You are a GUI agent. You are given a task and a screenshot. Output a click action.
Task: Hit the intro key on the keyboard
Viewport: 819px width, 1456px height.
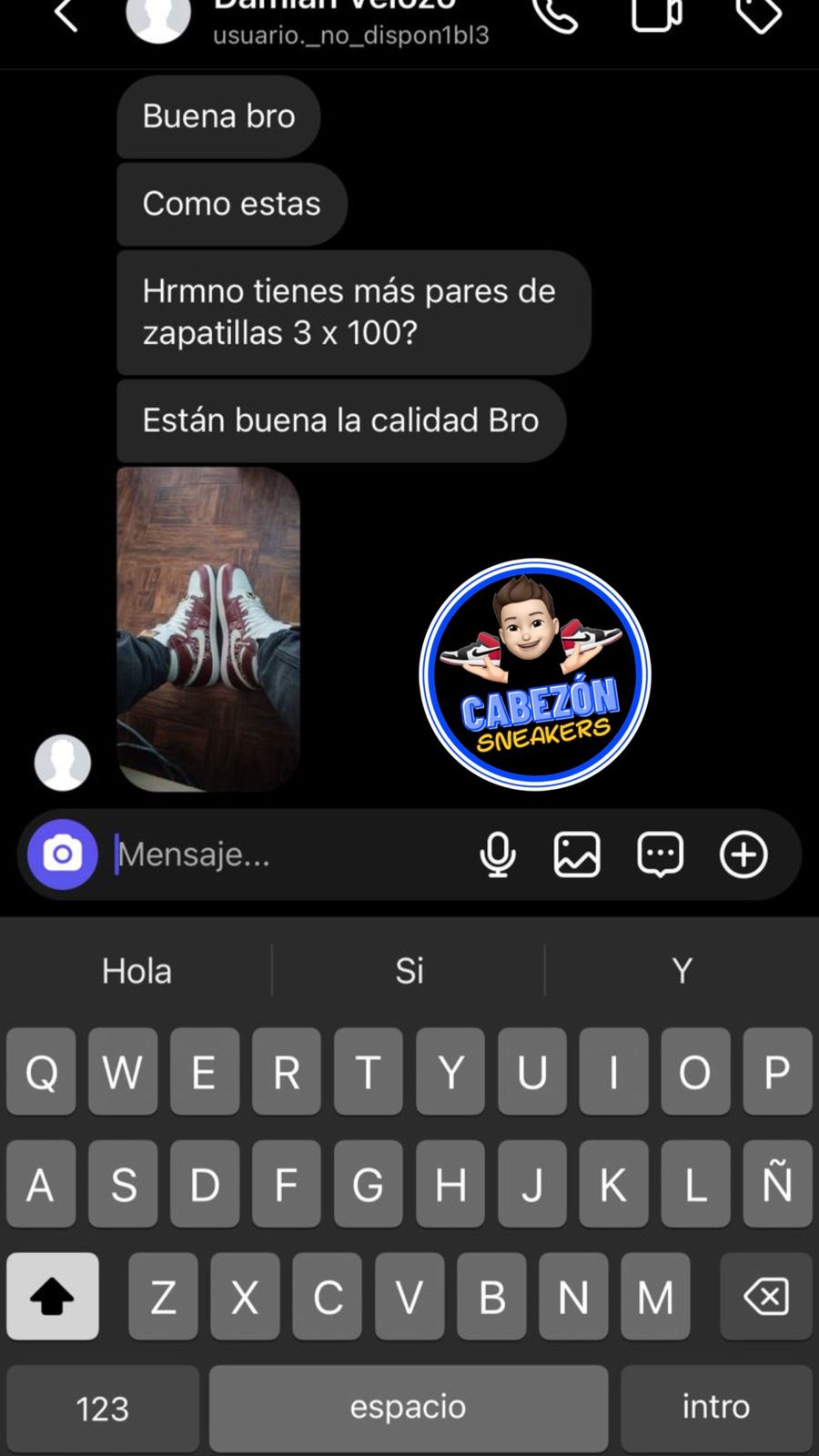click(716, 1407)
